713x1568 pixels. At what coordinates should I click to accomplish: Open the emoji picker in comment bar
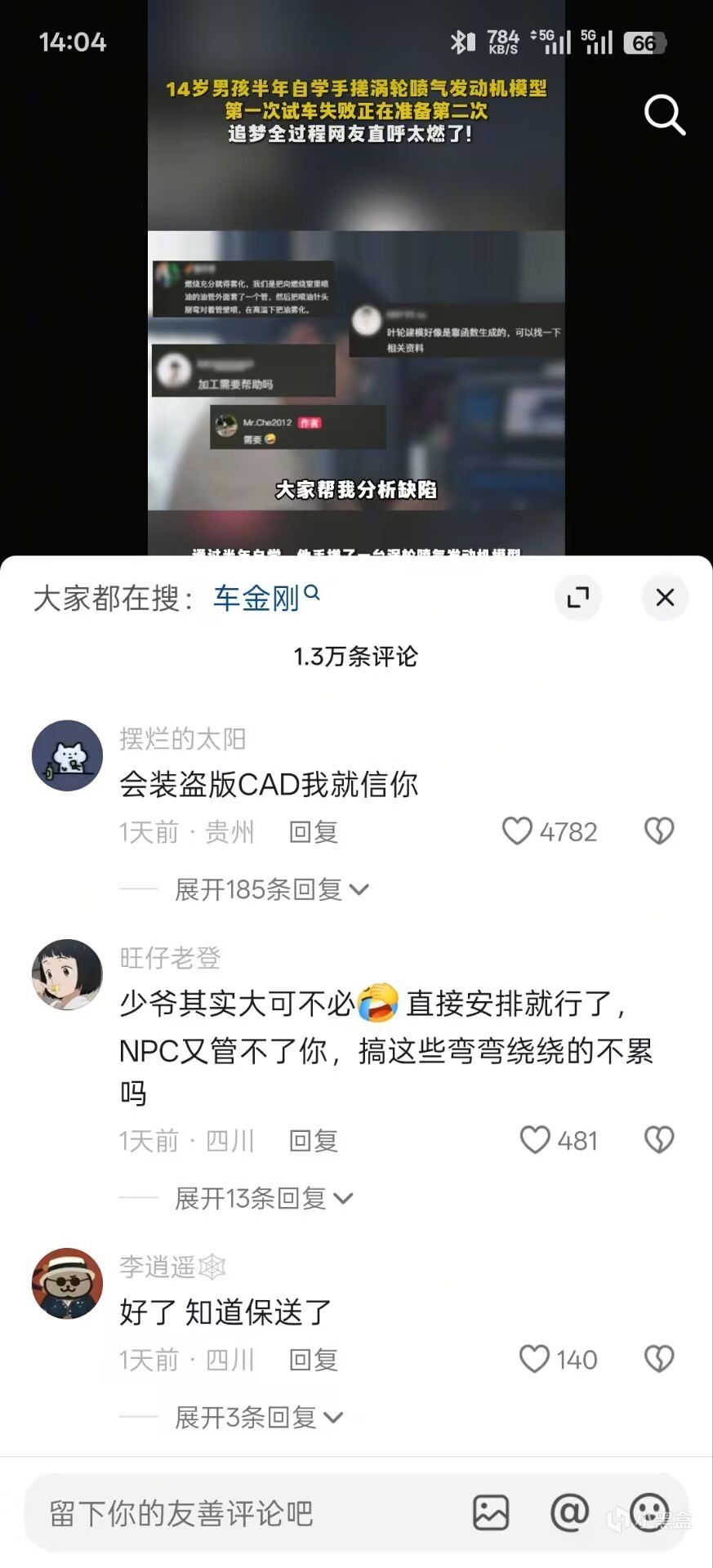(649, 1513)
